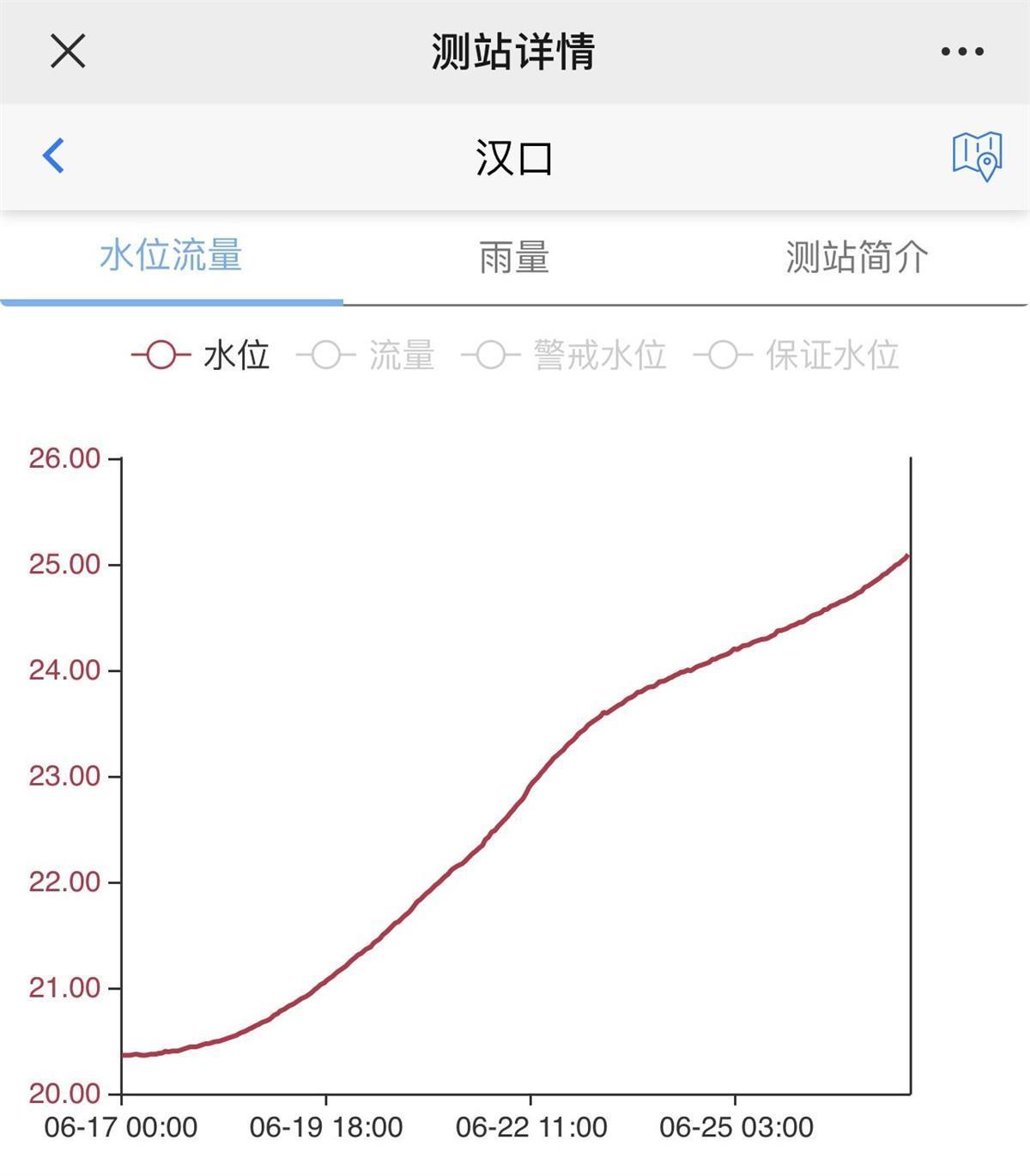Screen dimensions: 1030x1176
Task: Switch to the 测站简介 tab
Action: (857, 257)
